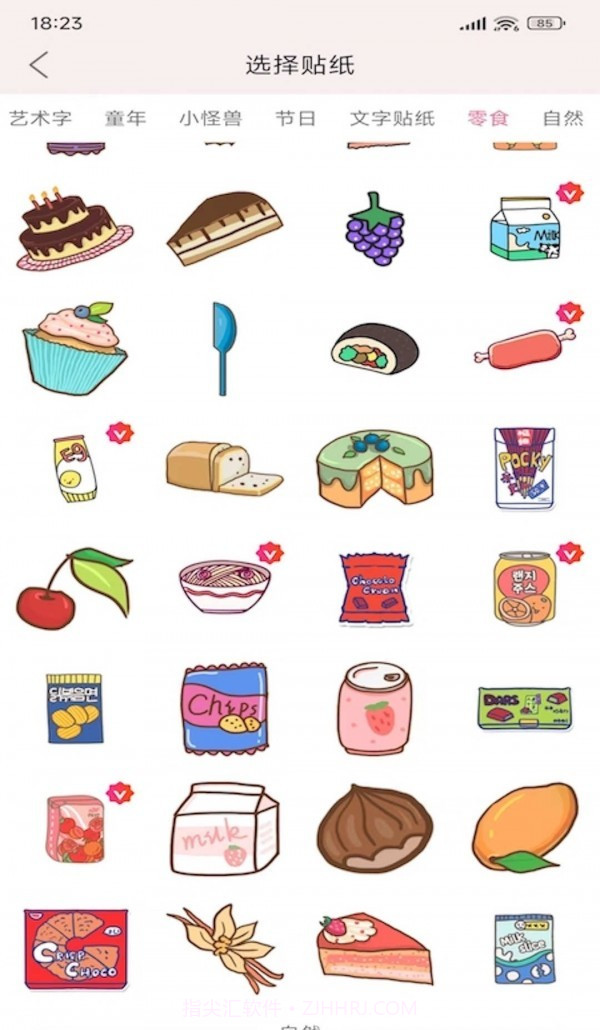Switch to the 童年 tab
This screenshot has height=1030, width=600.
pyautogui.click(x=125, y=118)
